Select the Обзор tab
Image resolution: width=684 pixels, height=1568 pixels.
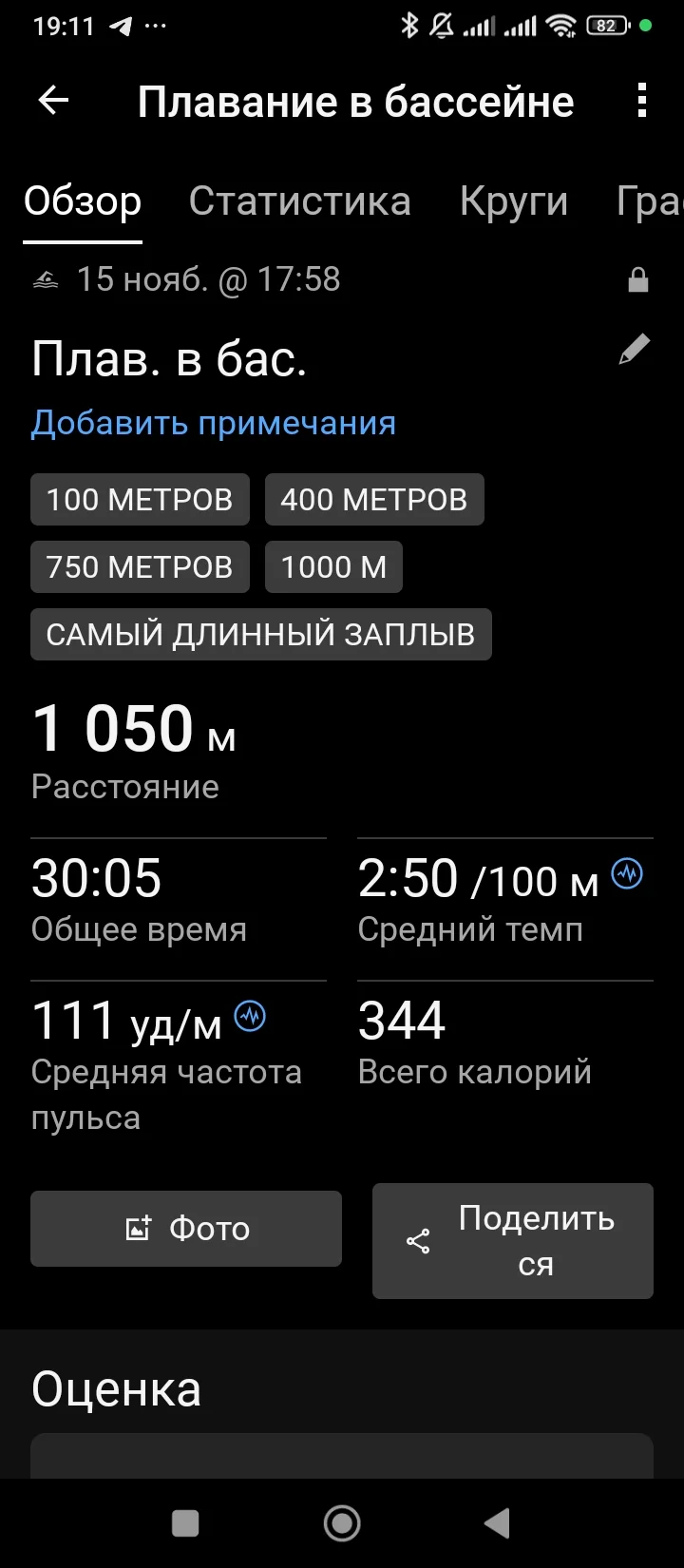(83, 201)
